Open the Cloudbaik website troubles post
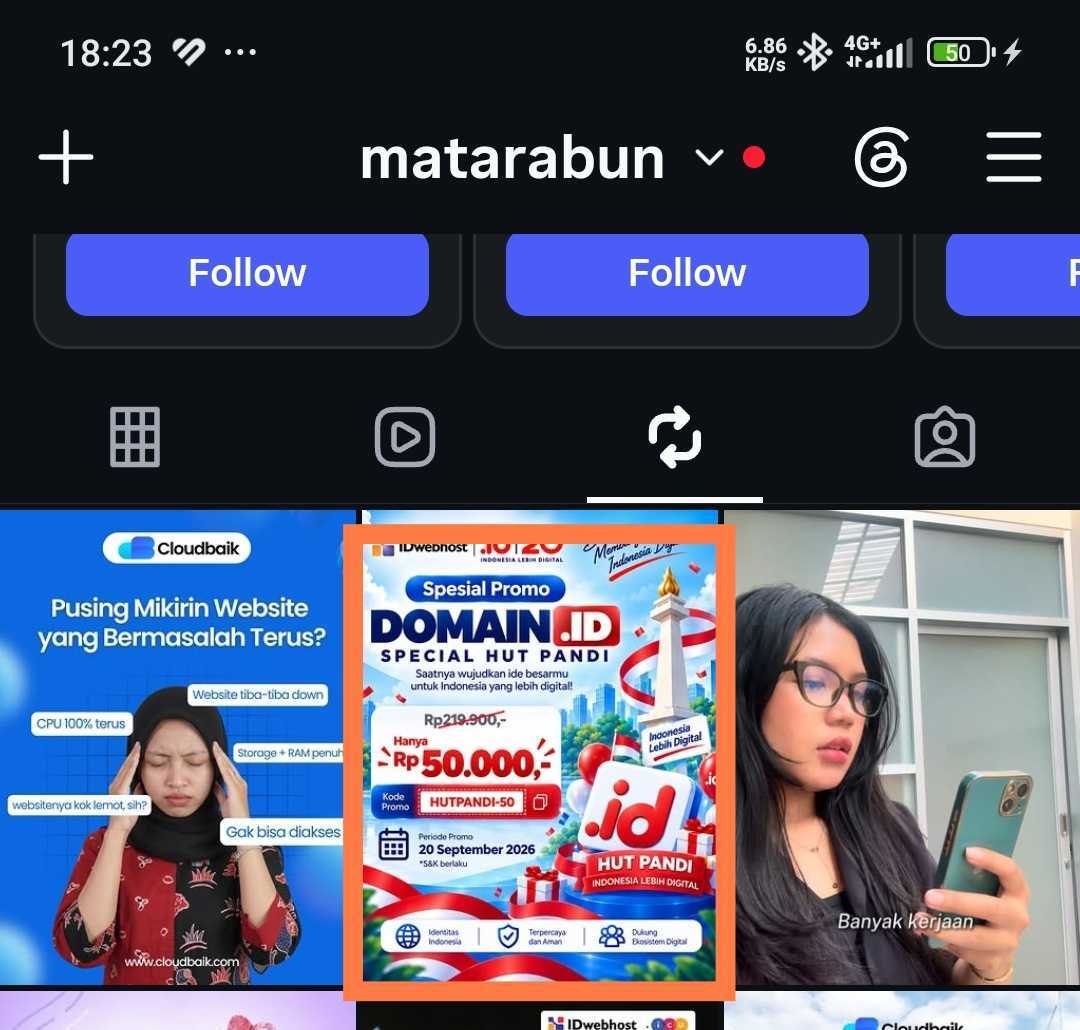The image size is (1080, 1030). (x=177, y=748)
